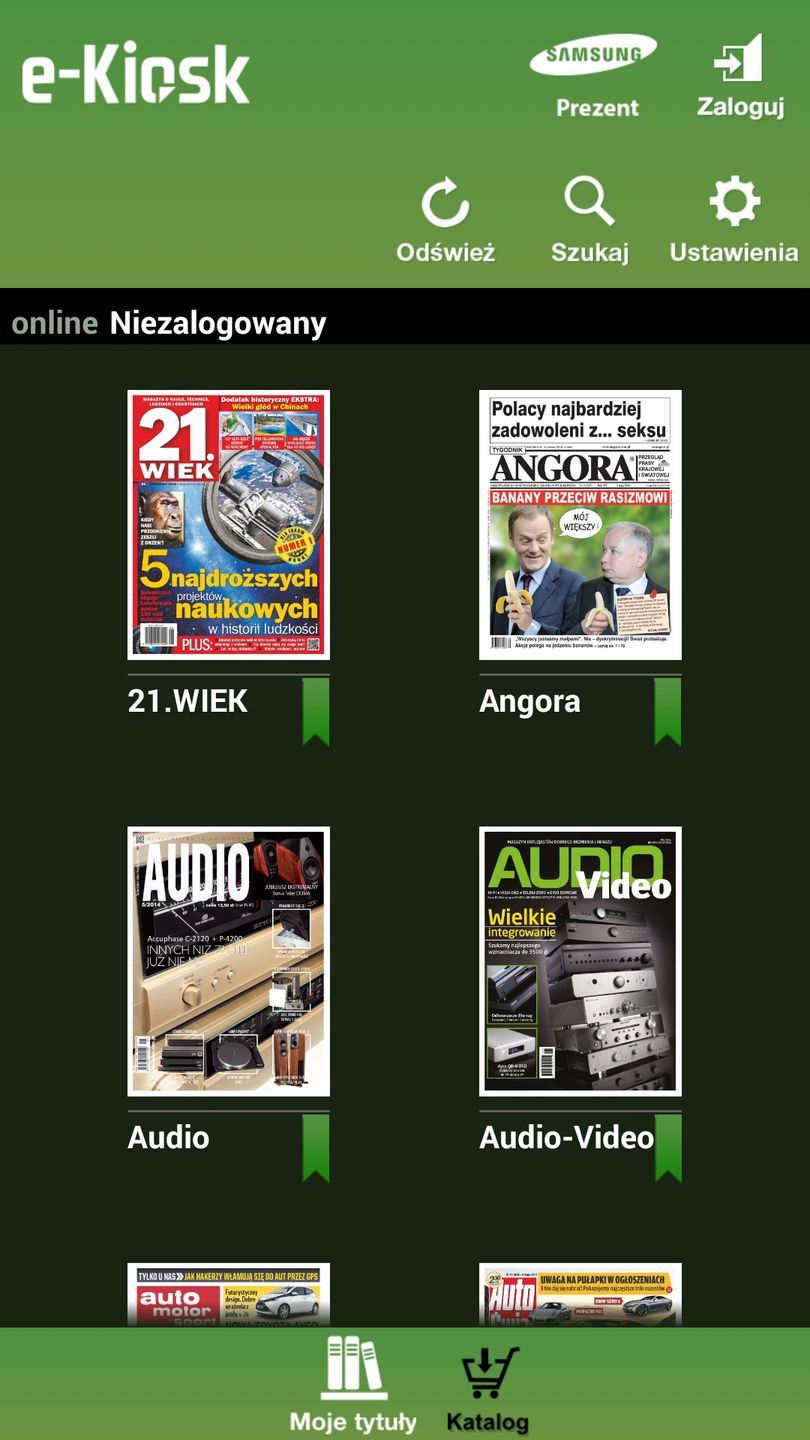Tap the green bookmark next to Angora
Viewport: 810px width, 1440px height.
667,711
